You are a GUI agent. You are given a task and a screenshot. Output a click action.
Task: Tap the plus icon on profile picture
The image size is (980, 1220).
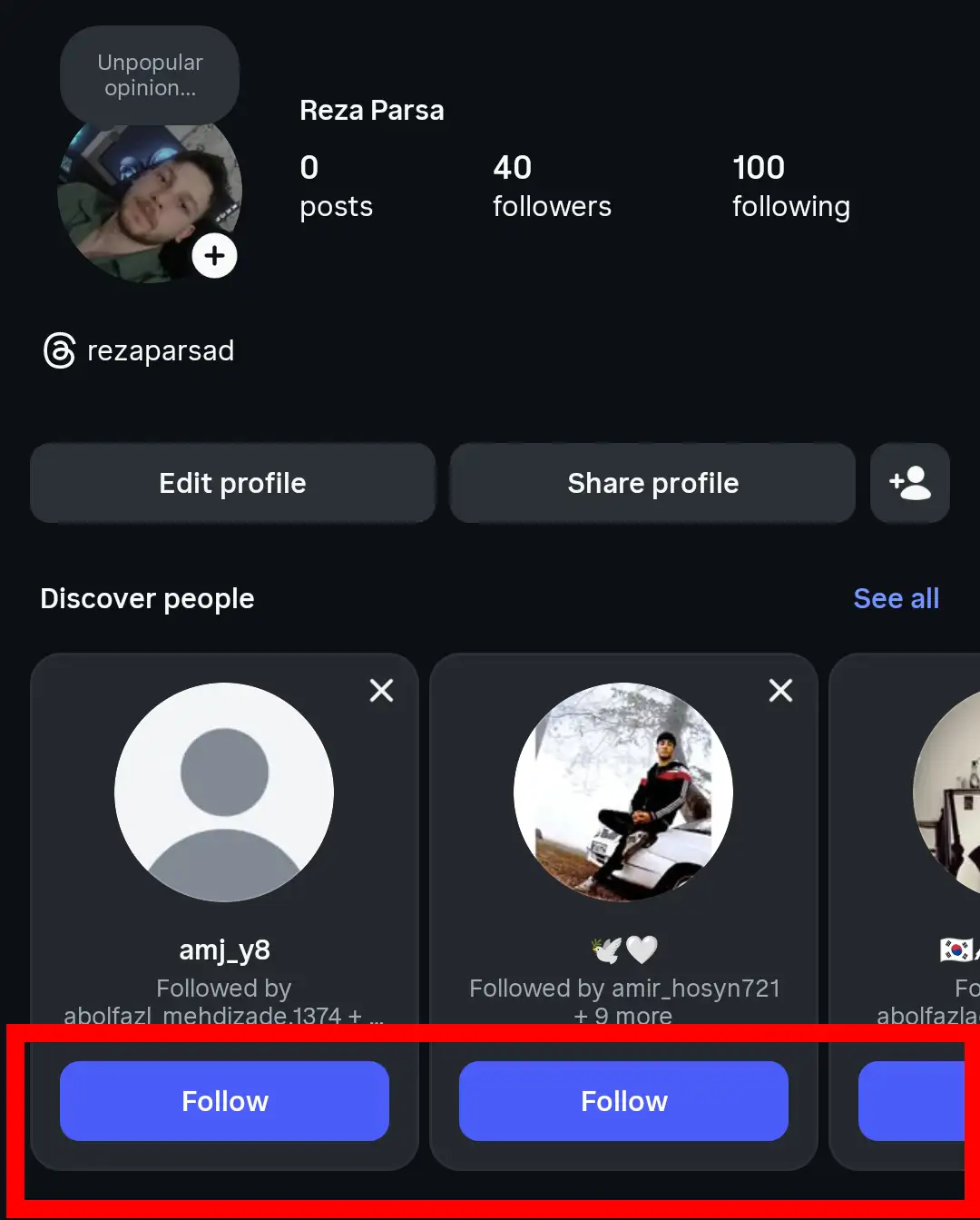(x=214, y=256)
